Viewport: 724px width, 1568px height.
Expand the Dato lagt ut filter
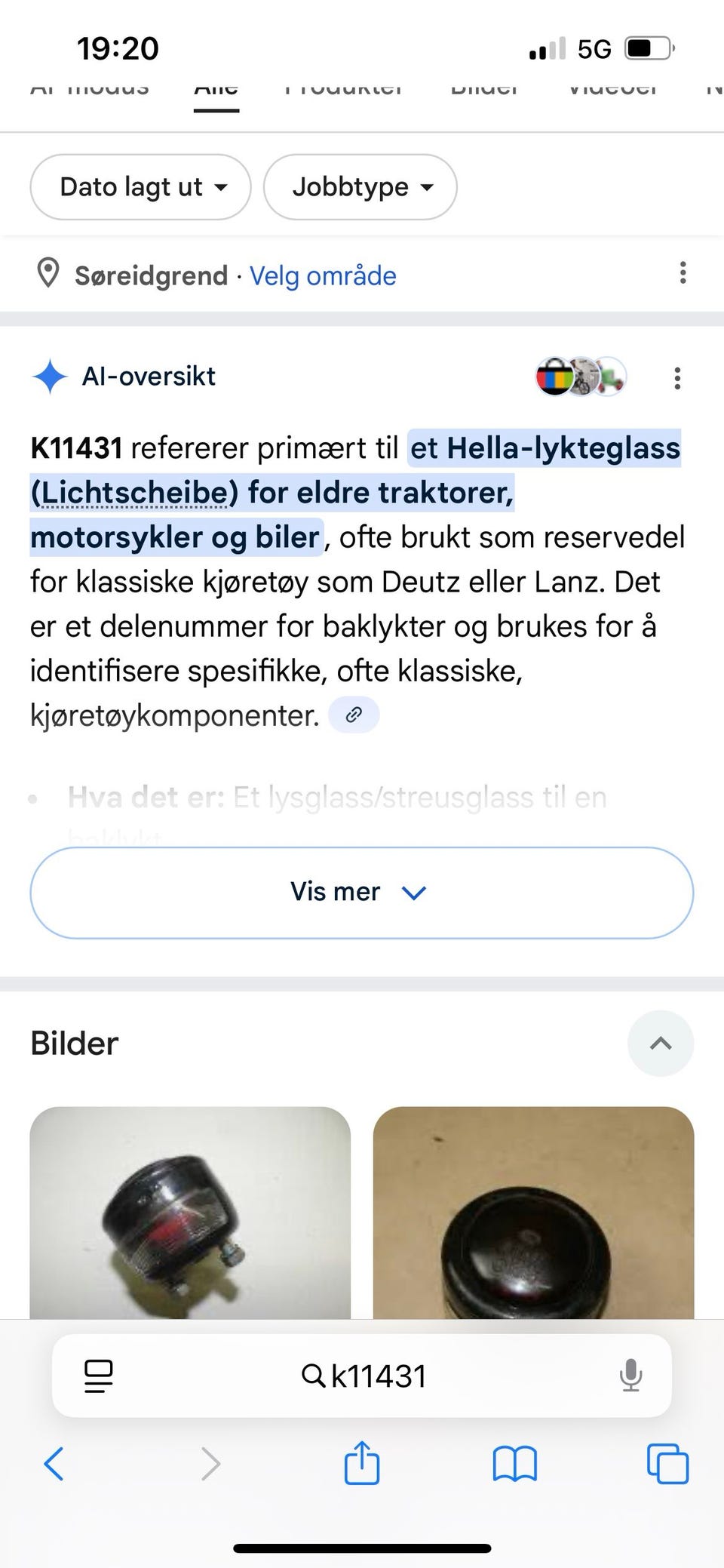(x=140, y=187)
